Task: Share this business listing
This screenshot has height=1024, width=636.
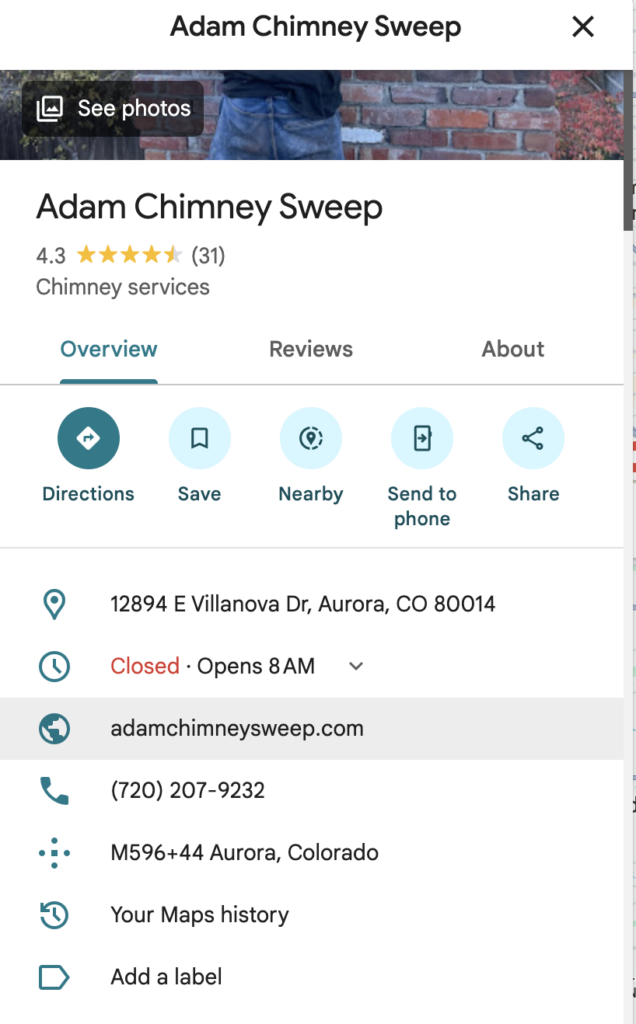Action: (x=533, y=439)
